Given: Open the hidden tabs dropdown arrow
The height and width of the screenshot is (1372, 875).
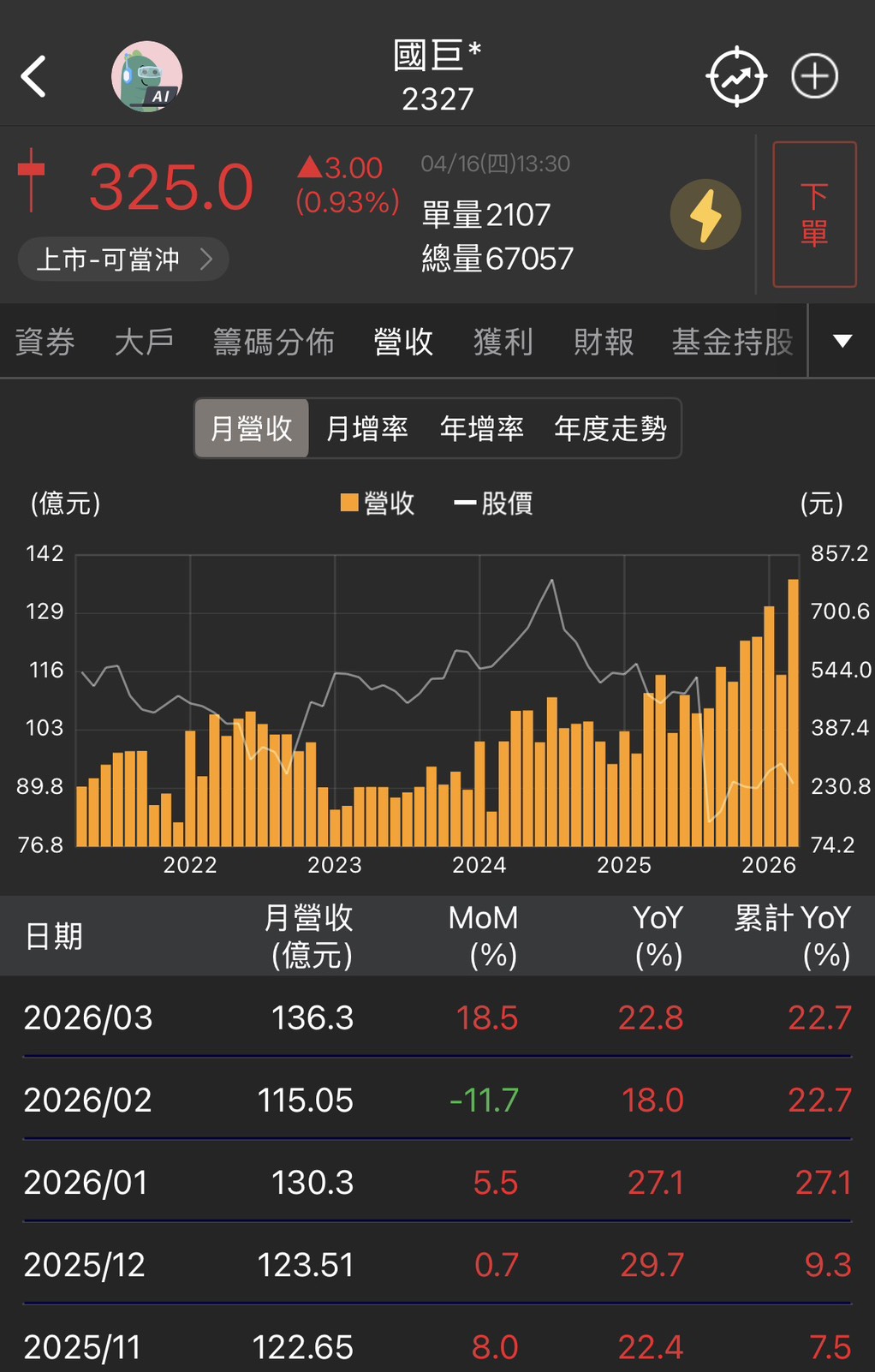Looking at the screenshot, I should coord(842,341).
